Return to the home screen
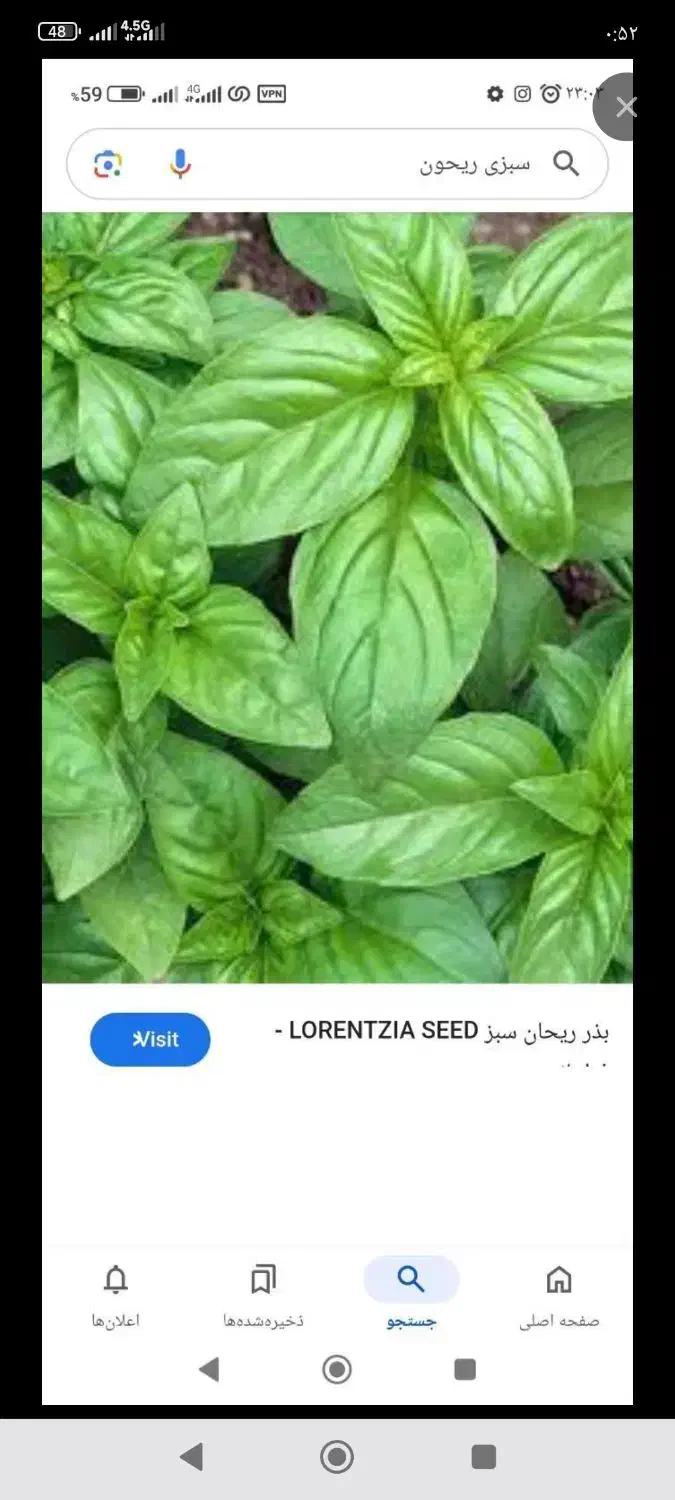Image resolution: width=675 pixels, height=1500 pixels. (x=337, y=1456)
